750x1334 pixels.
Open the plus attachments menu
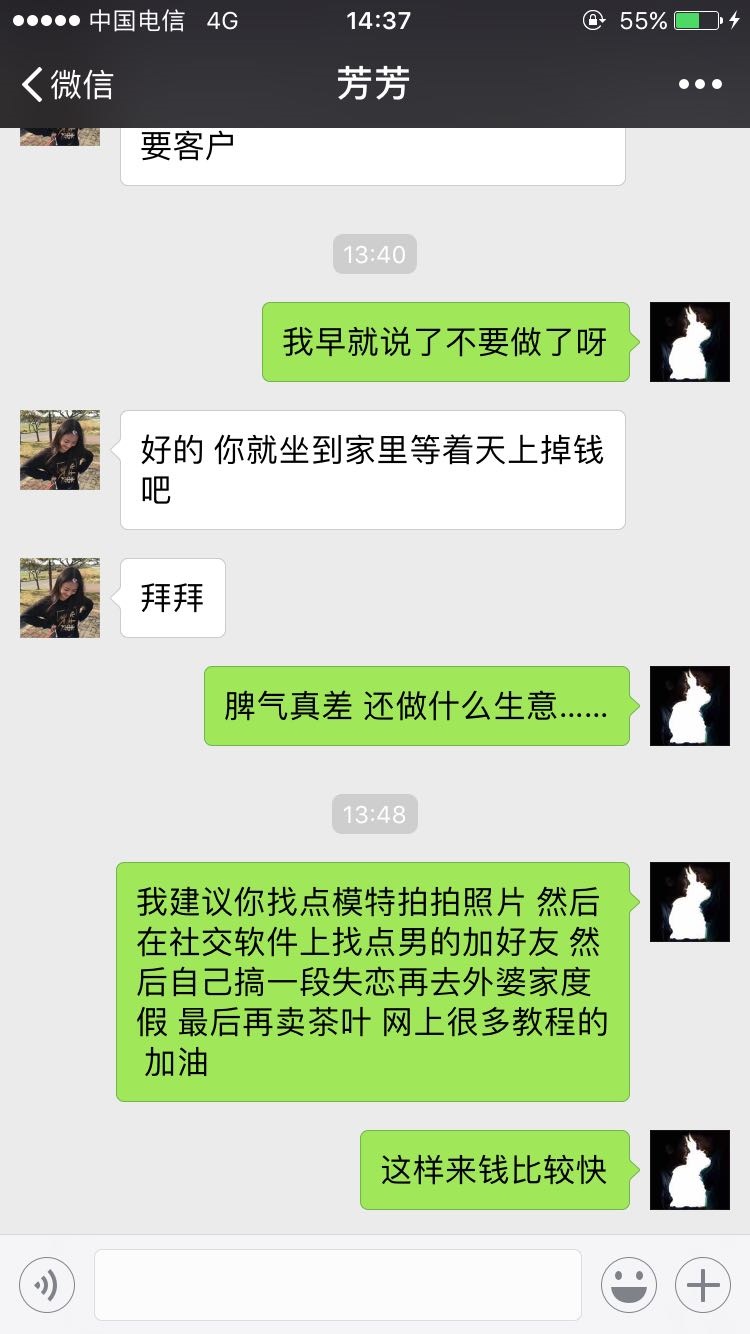(x=703, y=1285)
